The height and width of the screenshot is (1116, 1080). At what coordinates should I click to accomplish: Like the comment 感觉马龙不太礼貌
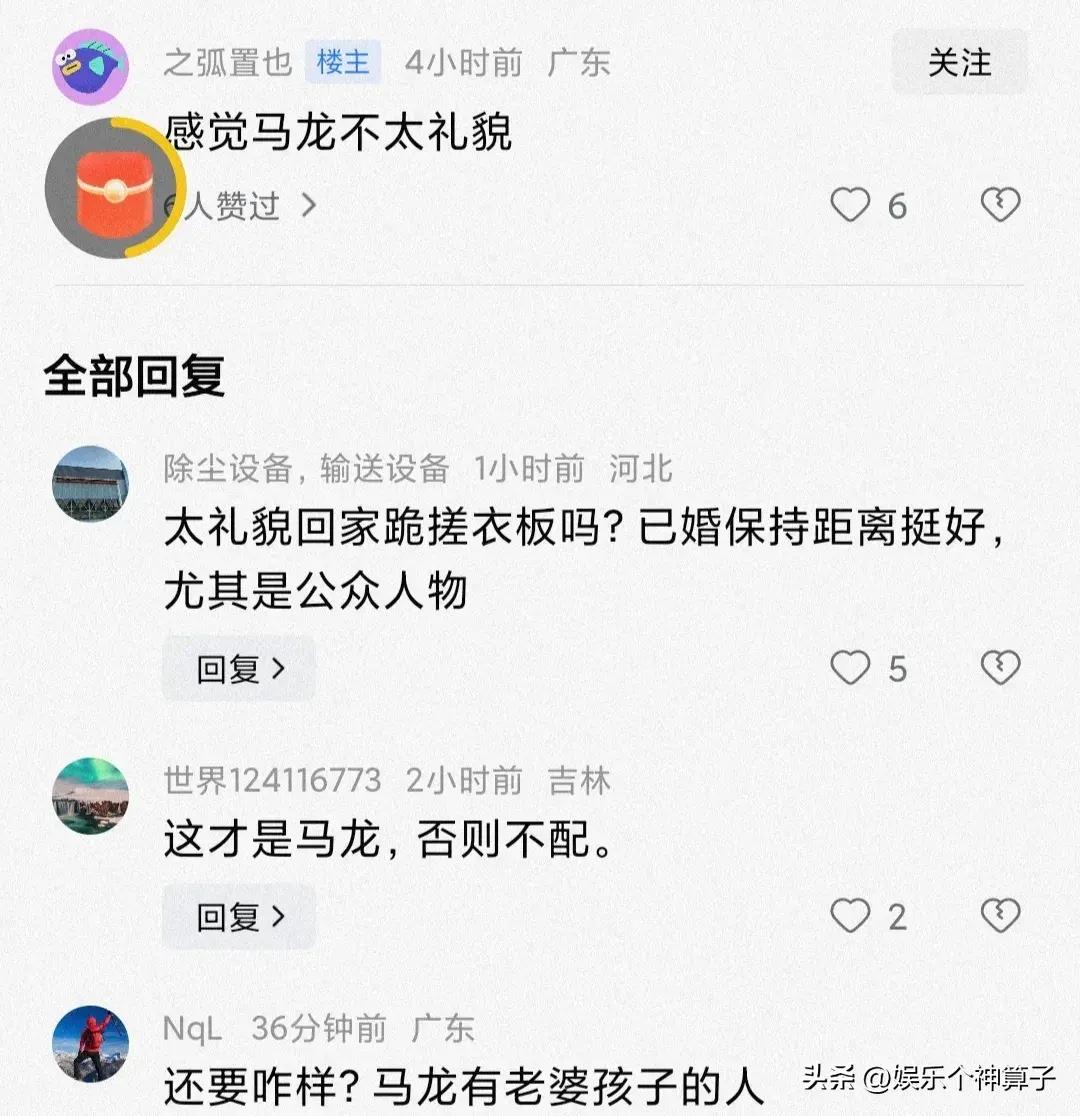click(851, 206)
